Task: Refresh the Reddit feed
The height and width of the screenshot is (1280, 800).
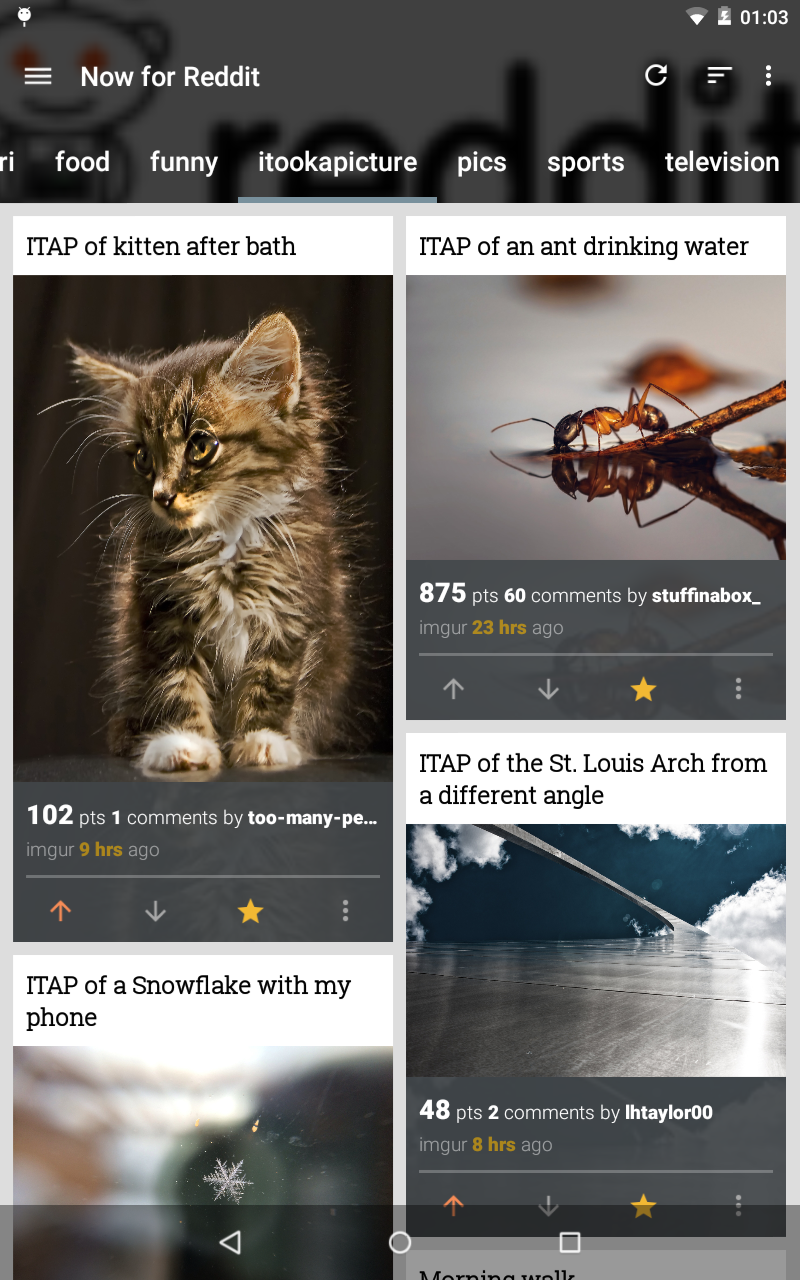Action: point(655,75)
